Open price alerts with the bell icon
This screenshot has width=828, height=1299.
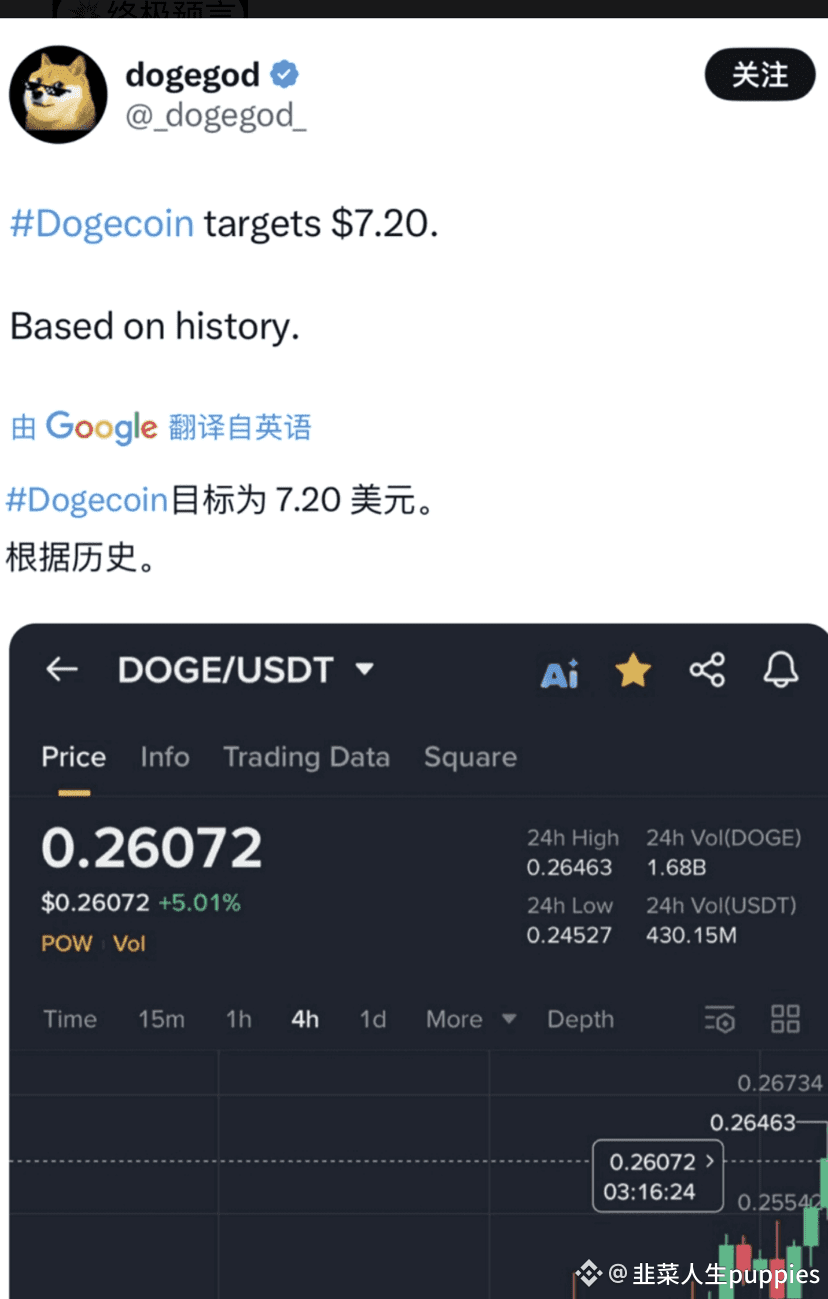[781, 670]
